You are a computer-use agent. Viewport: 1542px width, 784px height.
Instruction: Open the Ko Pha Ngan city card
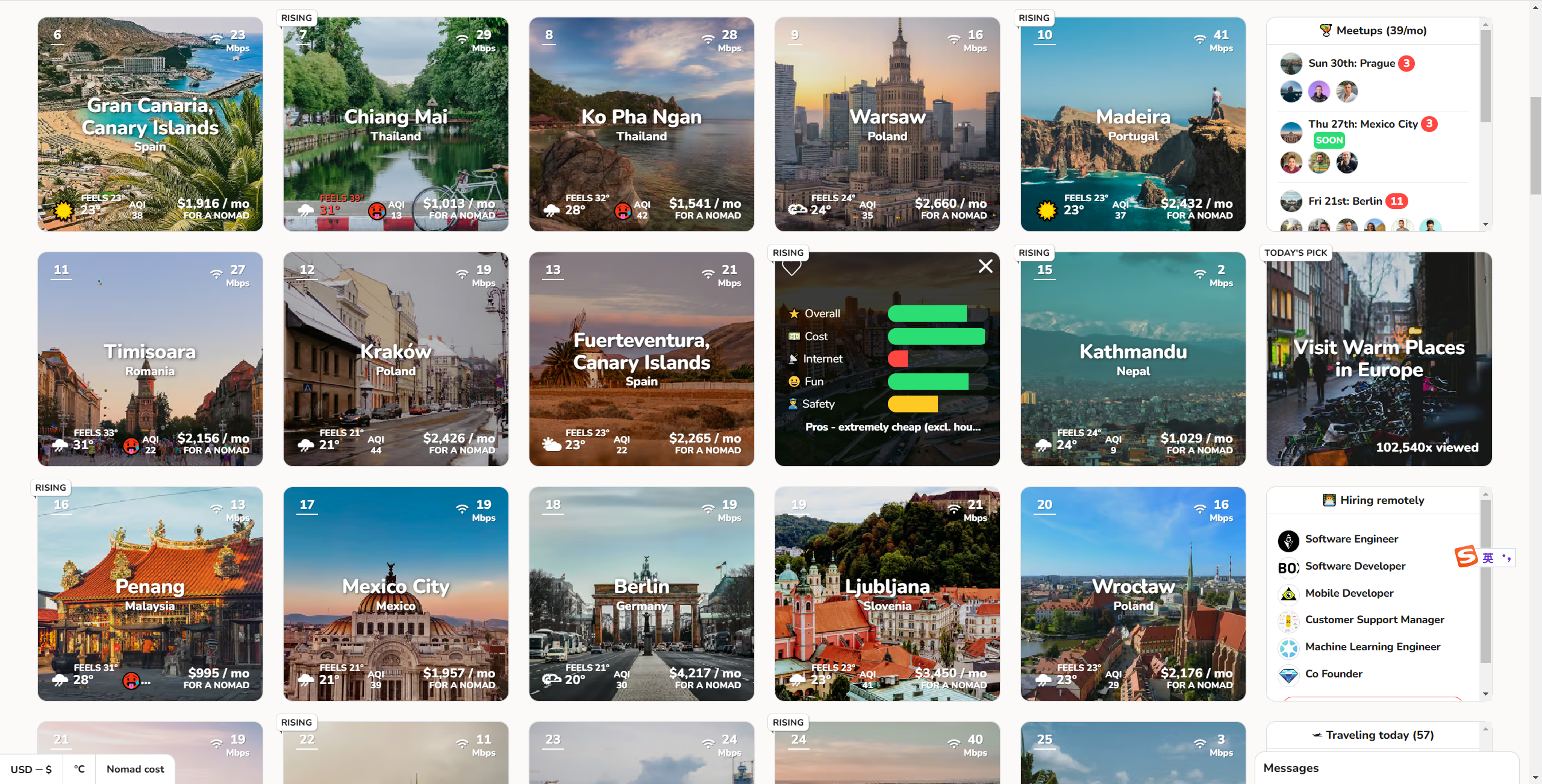(x=641, y=124)
